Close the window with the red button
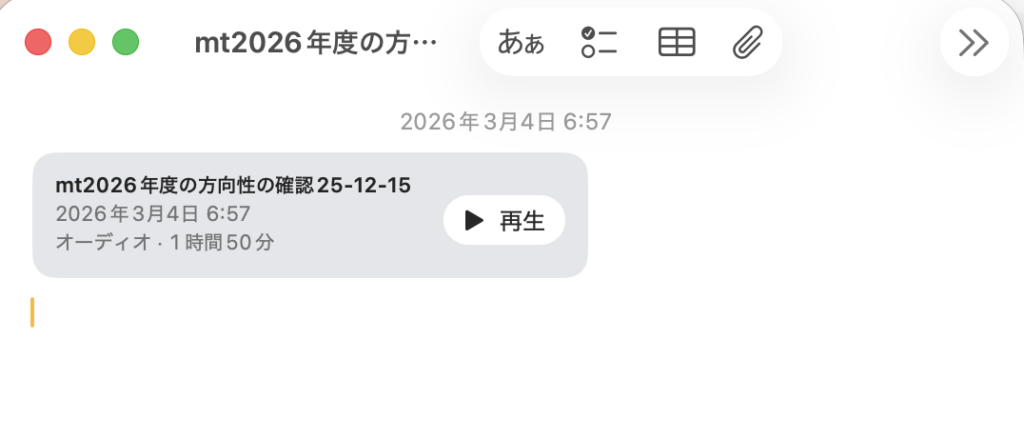This screenshot has width=1024, height=440. pyautogui.click(x=38, y=42)
